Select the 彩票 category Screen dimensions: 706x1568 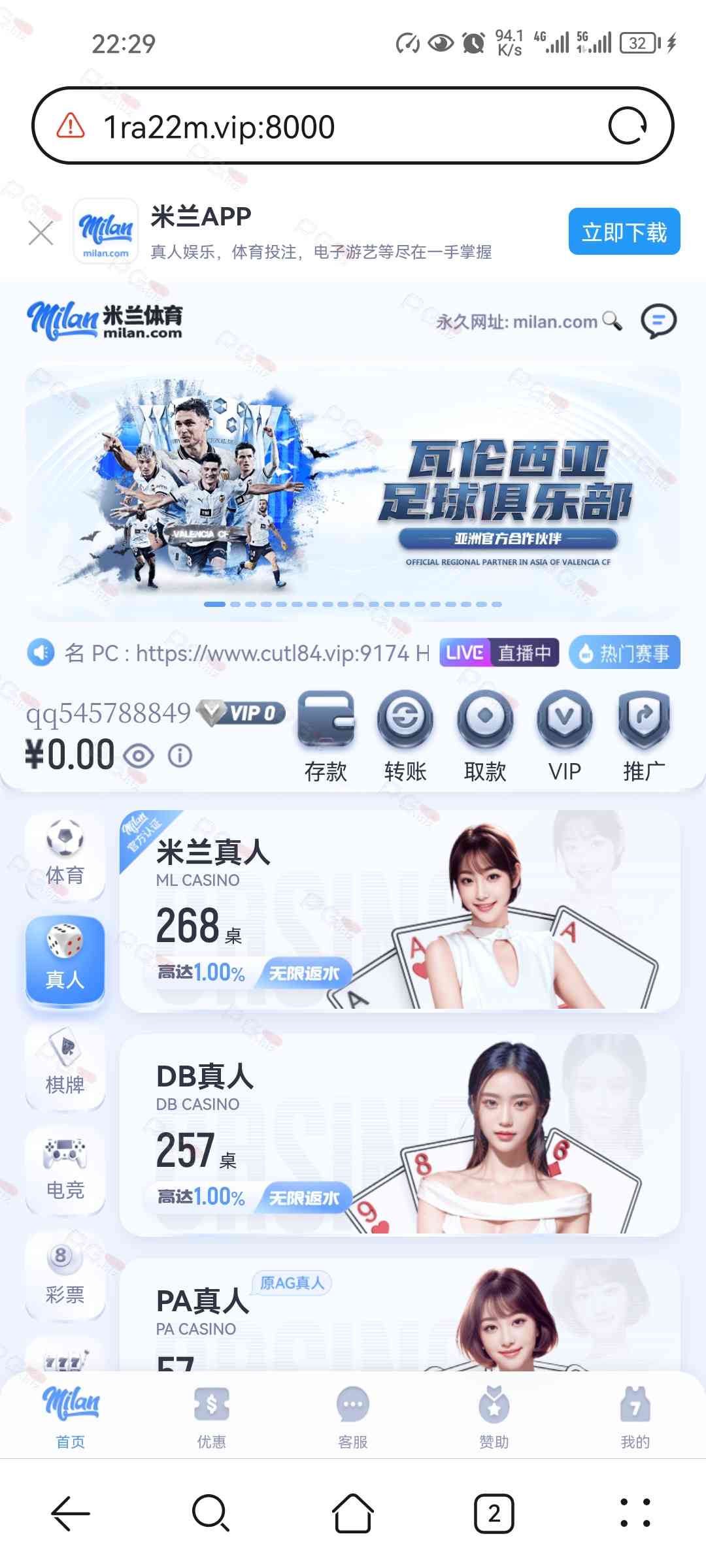(x=65, y=1276)
